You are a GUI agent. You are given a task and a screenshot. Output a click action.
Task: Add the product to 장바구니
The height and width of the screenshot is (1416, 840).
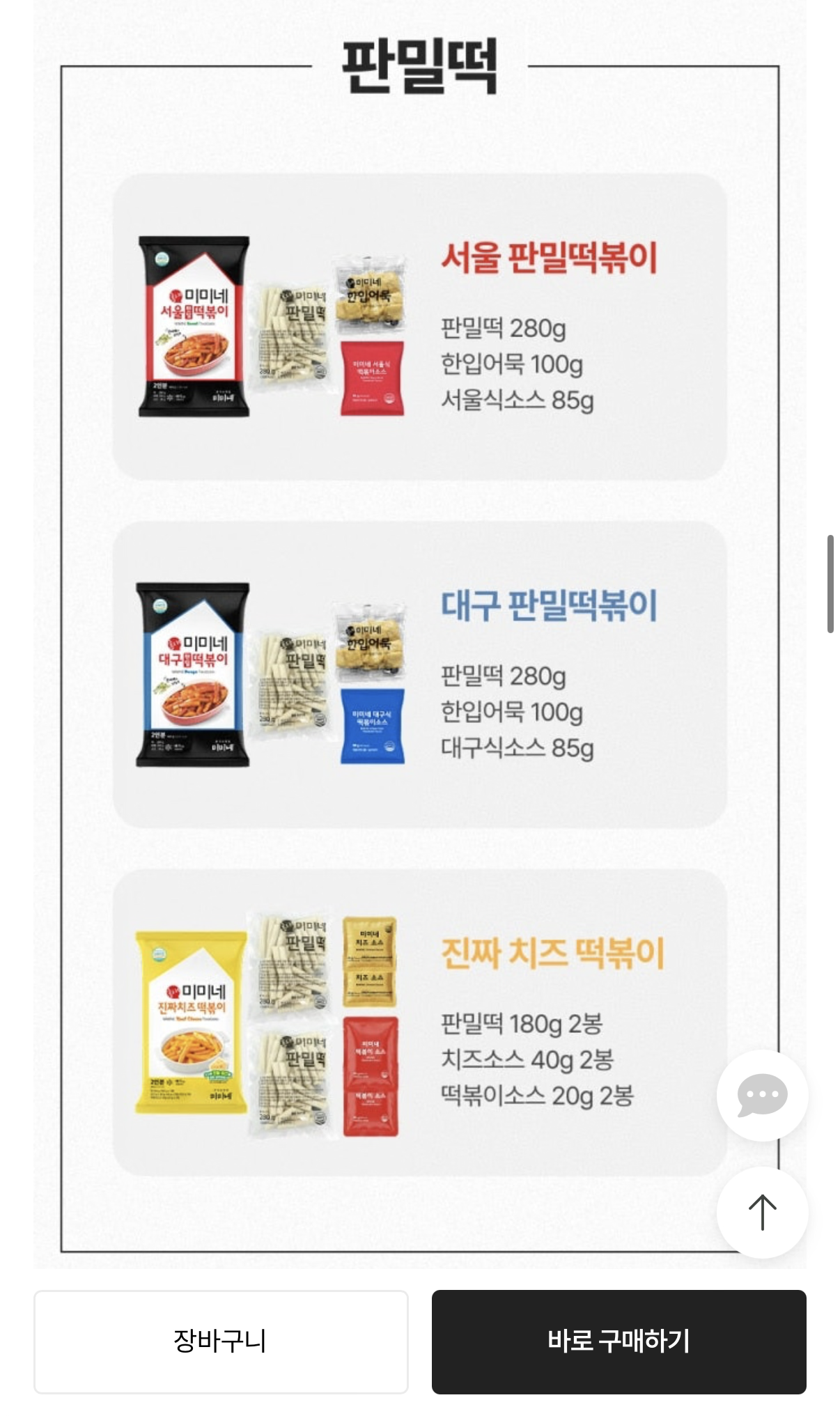point(221,1341)
